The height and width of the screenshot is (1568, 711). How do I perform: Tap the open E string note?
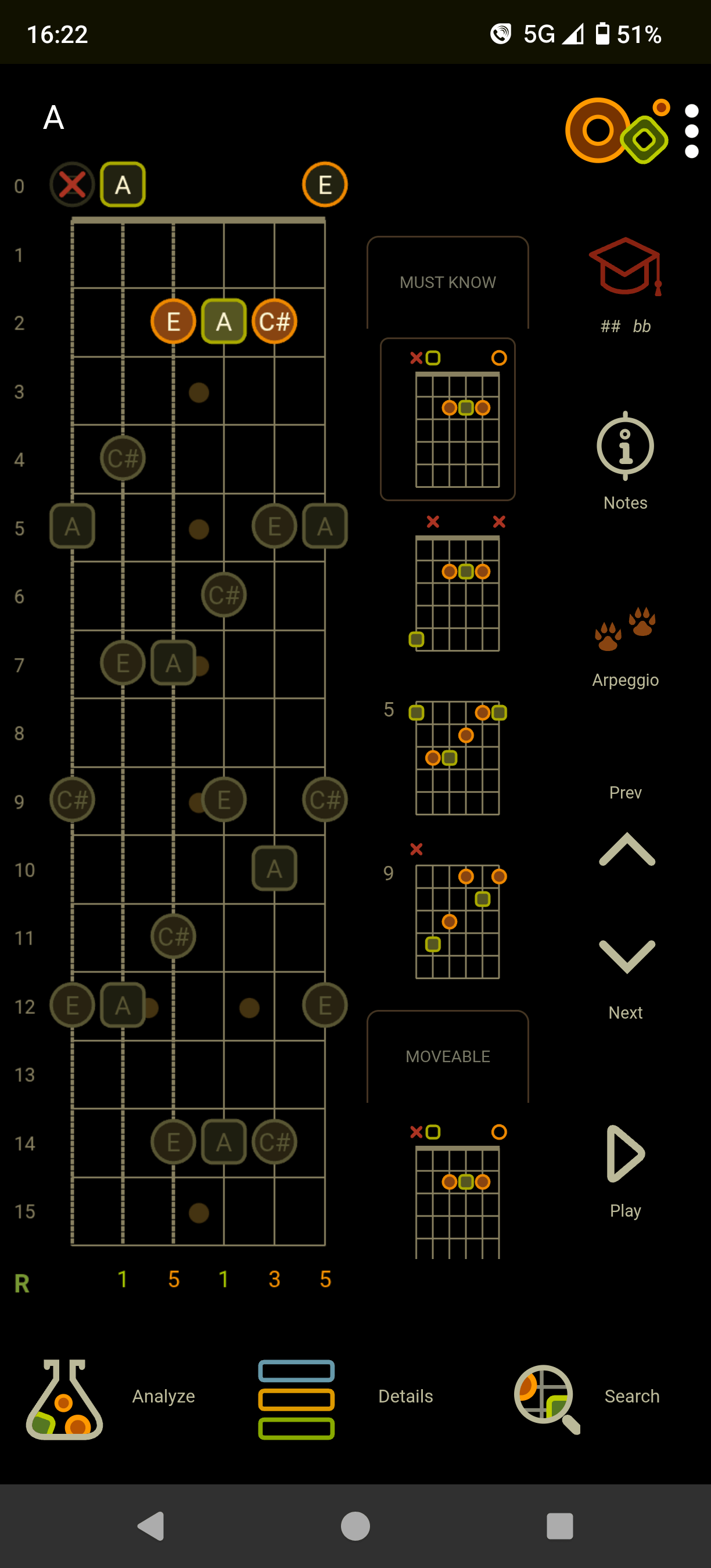[325, 185]
